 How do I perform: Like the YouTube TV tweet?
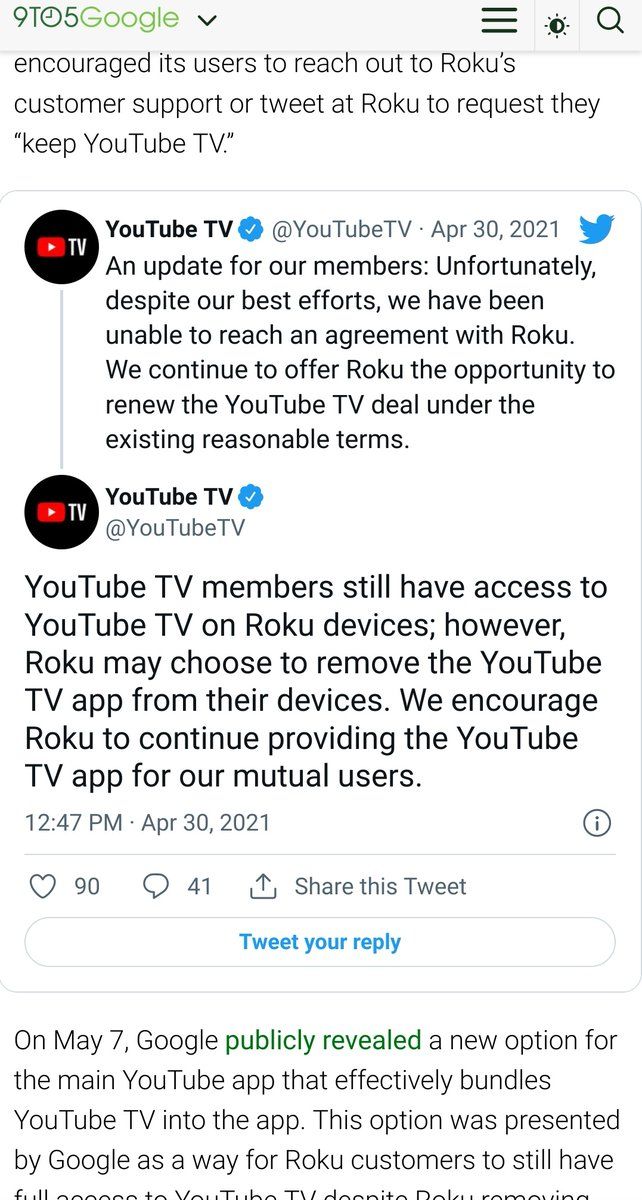tap(42, 886)
